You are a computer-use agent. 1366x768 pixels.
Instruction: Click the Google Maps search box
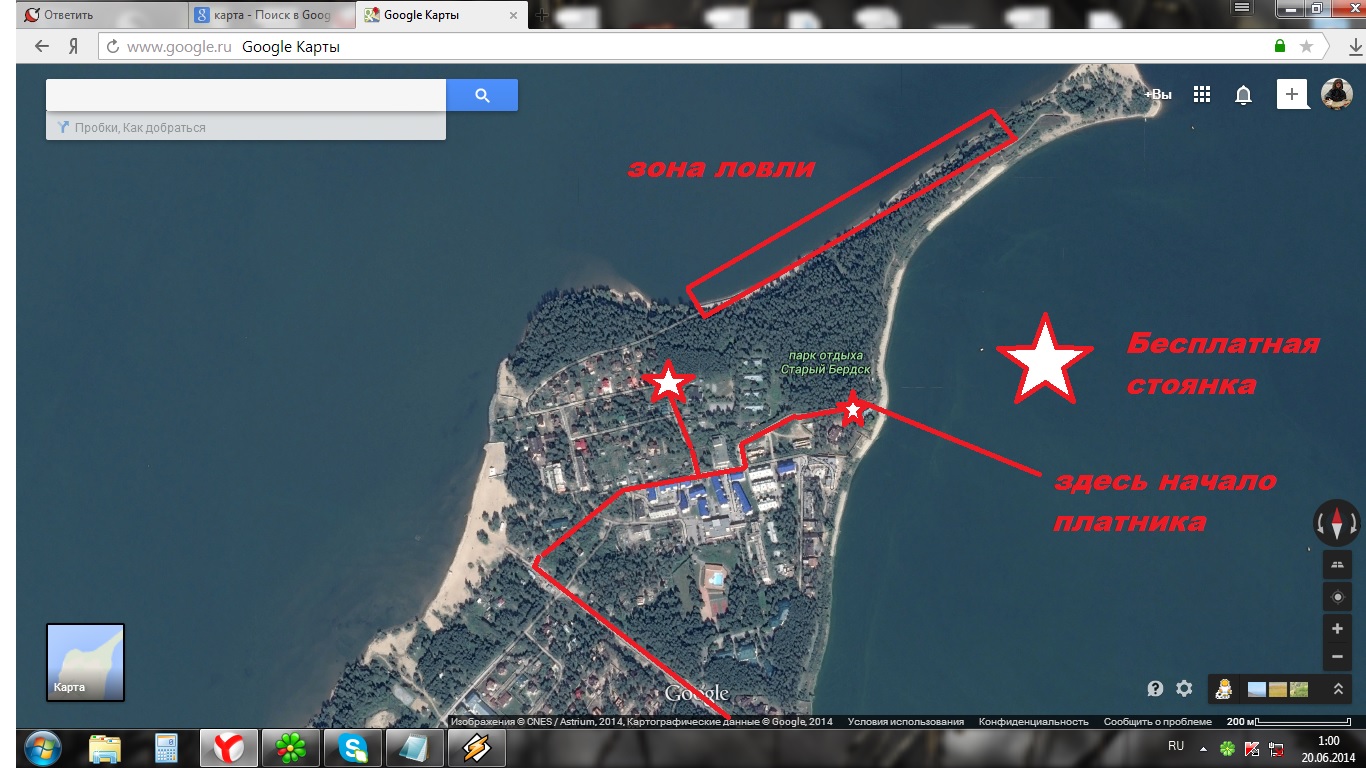245,95
